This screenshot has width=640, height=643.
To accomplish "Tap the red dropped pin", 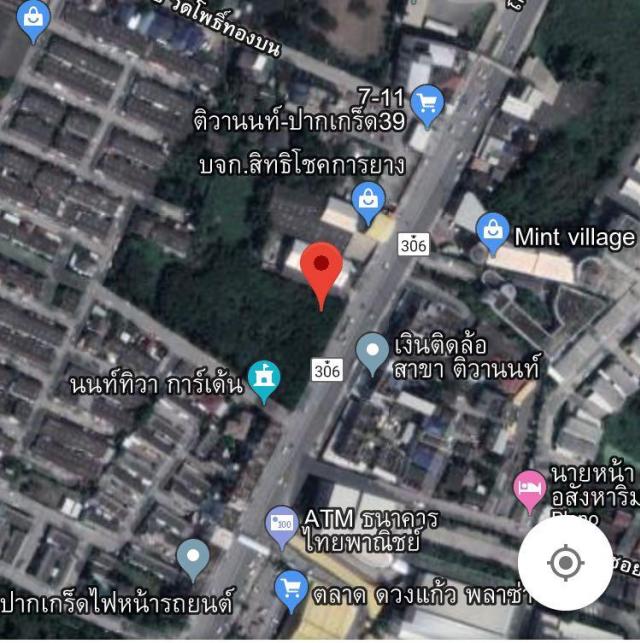I will [x=322, y=267].
